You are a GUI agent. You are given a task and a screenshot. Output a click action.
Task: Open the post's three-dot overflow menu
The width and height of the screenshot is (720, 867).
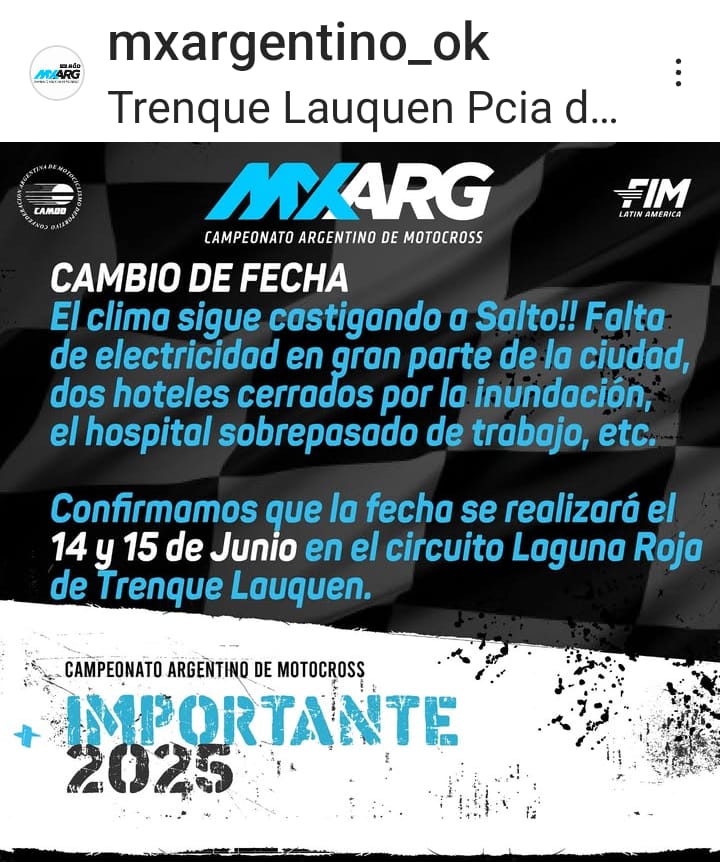(678, 72)
